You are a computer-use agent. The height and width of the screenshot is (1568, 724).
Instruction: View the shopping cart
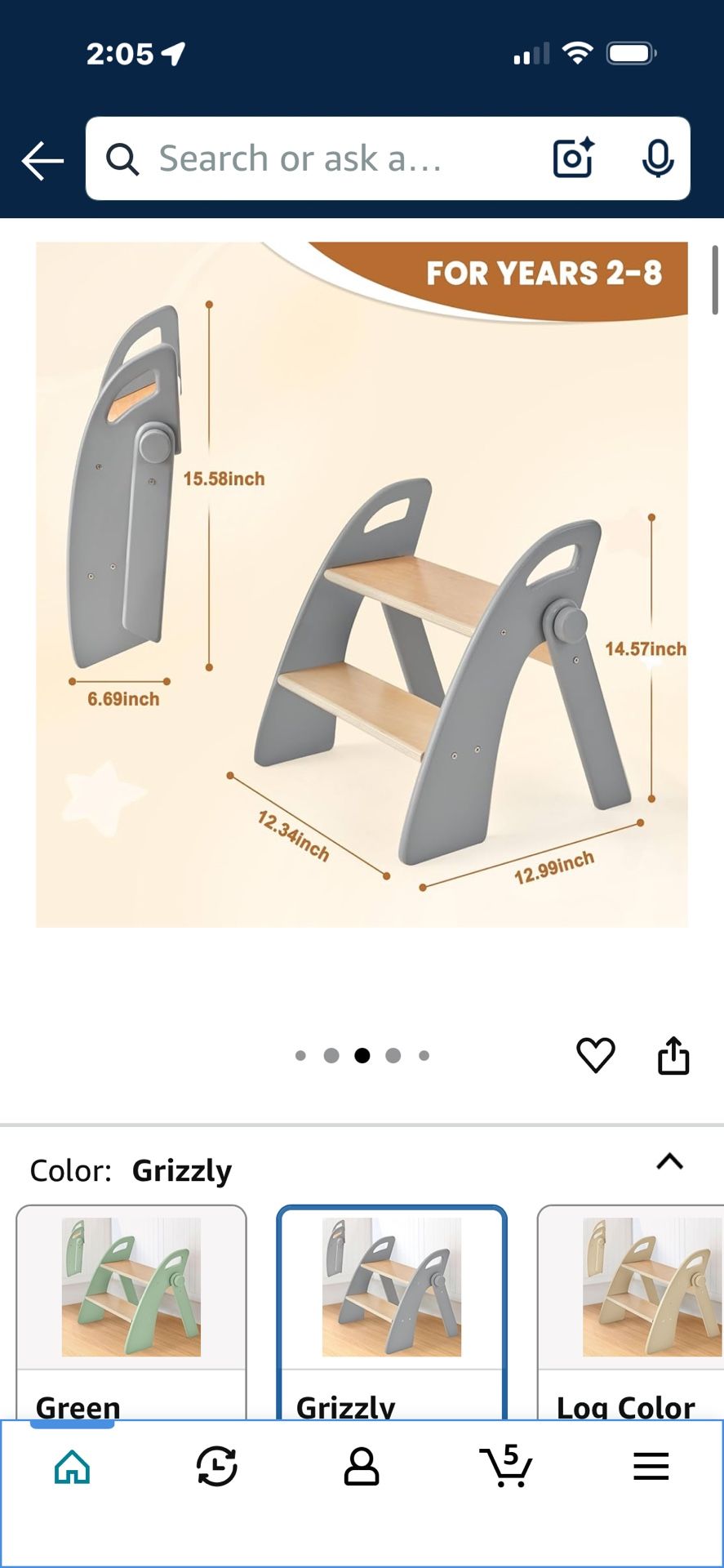(506, 1468)
